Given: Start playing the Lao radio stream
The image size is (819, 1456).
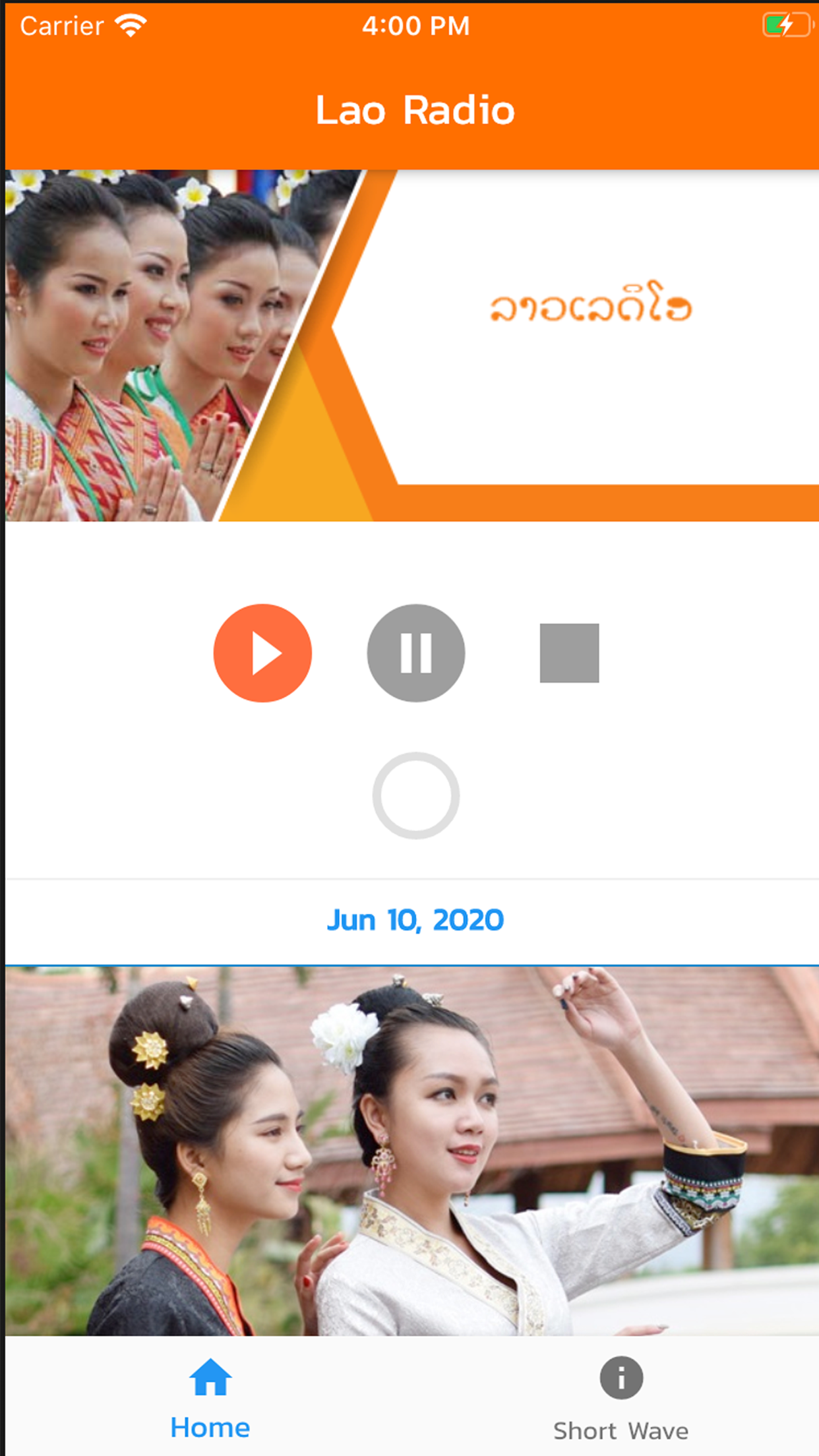Looking at the screenshot, I should click(x=262, y=653).
